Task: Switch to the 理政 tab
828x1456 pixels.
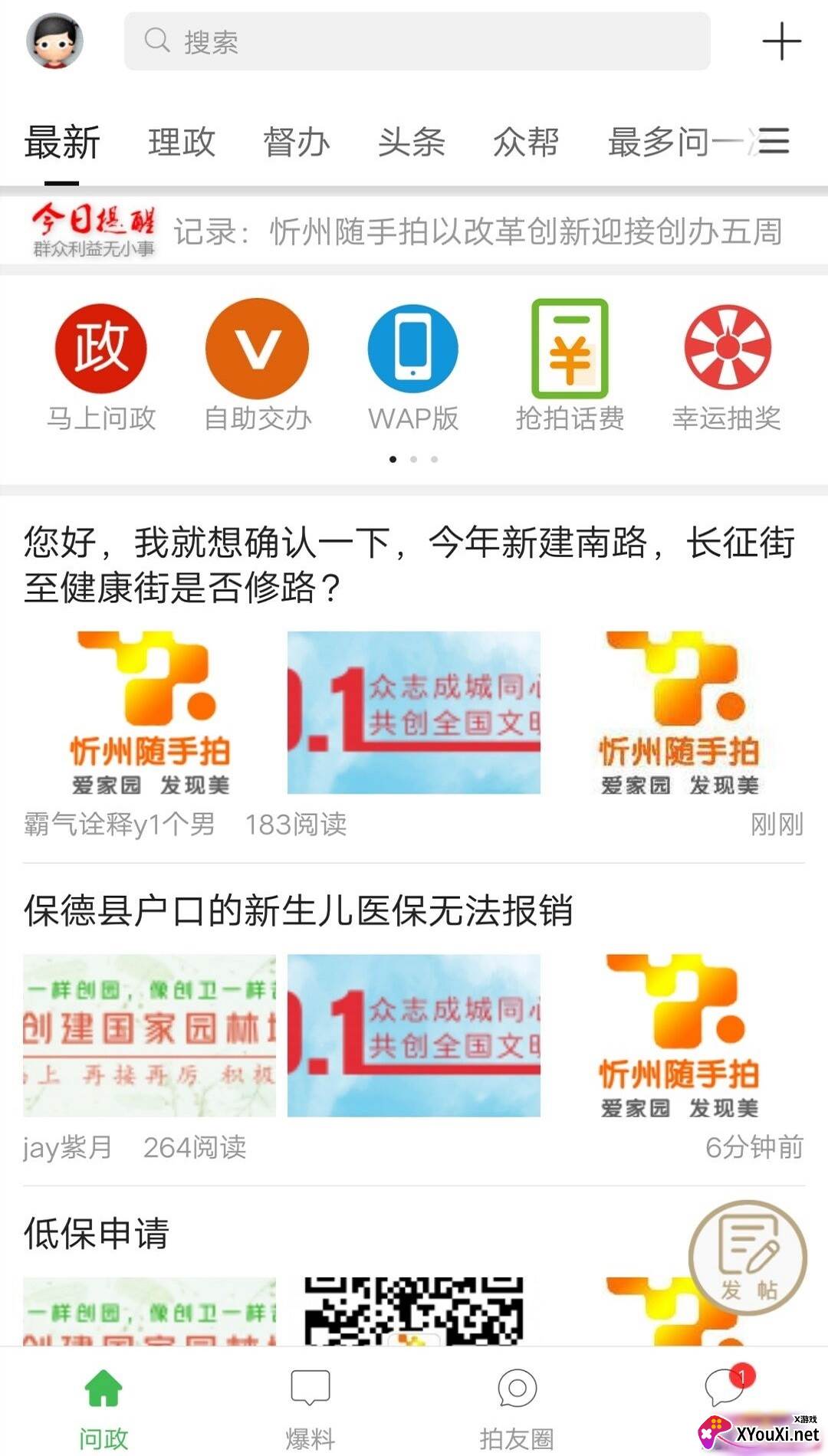Action: click(182, 143)
